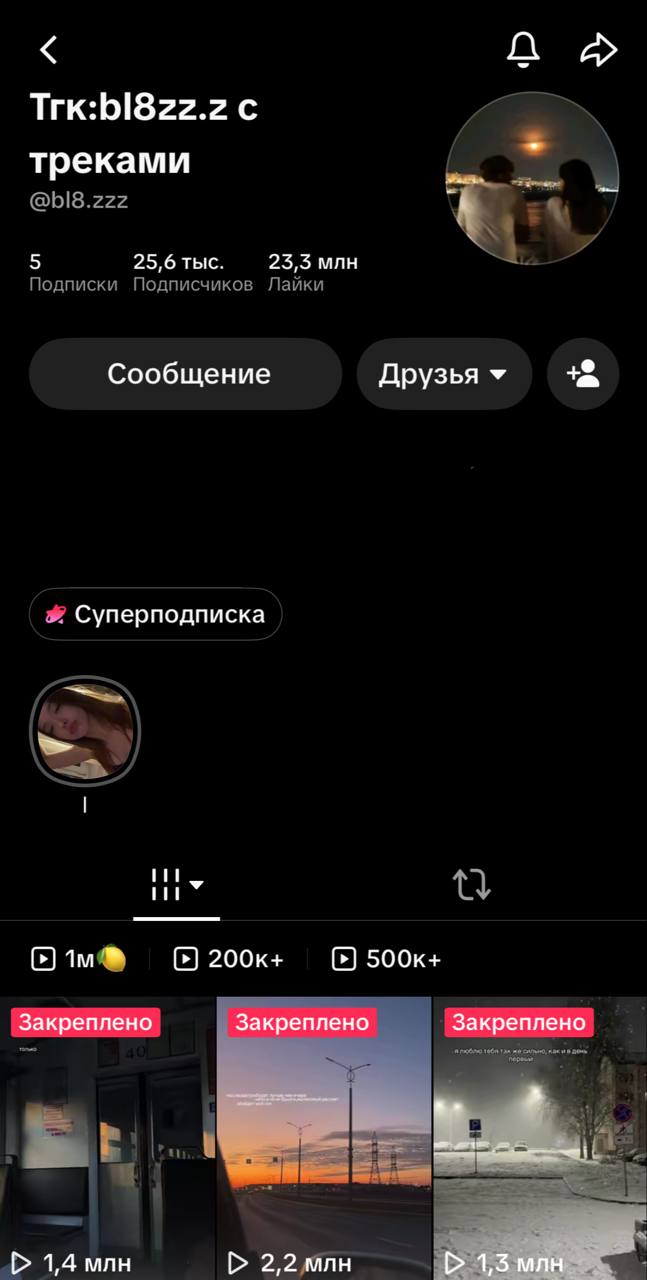Select the videos grid tab
Screen dimensions: 647x1280
(176, 885)
